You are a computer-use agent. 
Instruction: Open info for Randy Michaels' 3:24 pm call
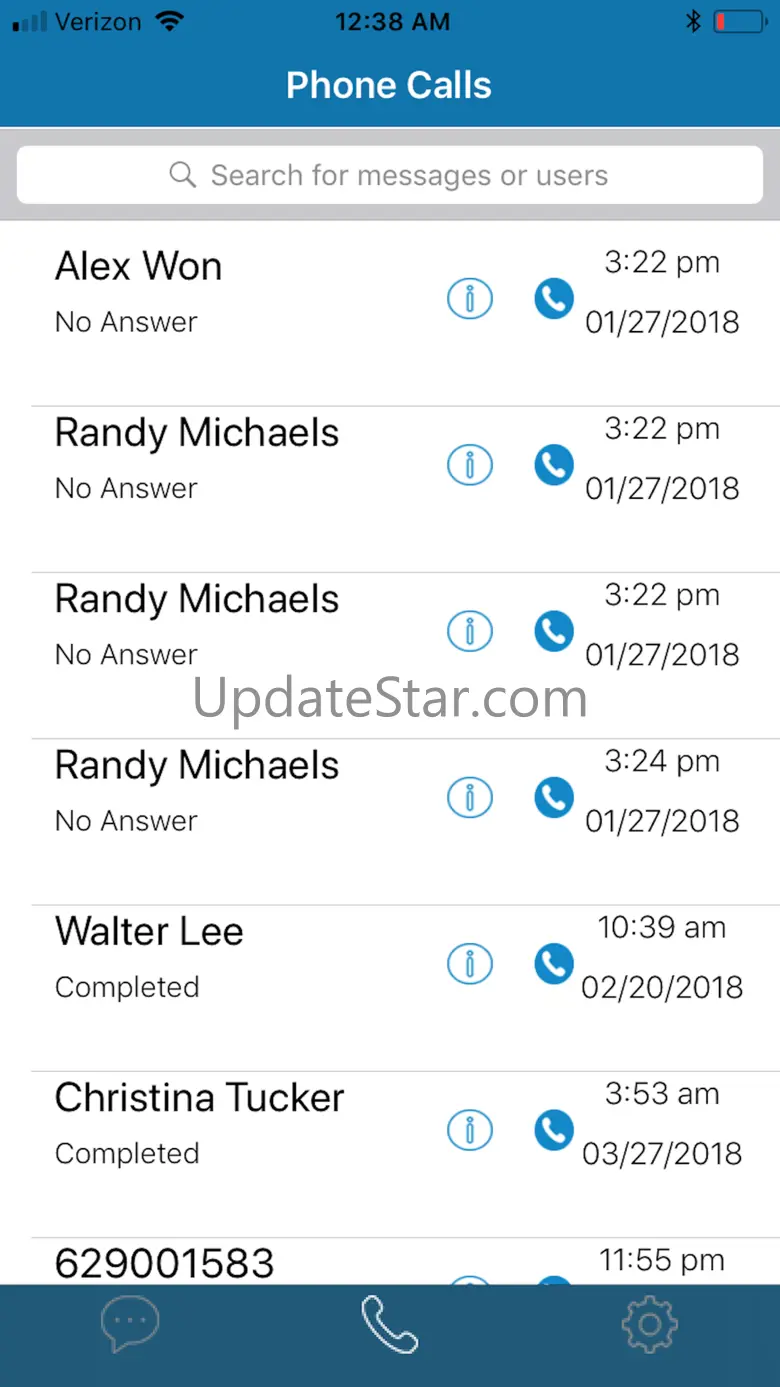pos(469,798)
